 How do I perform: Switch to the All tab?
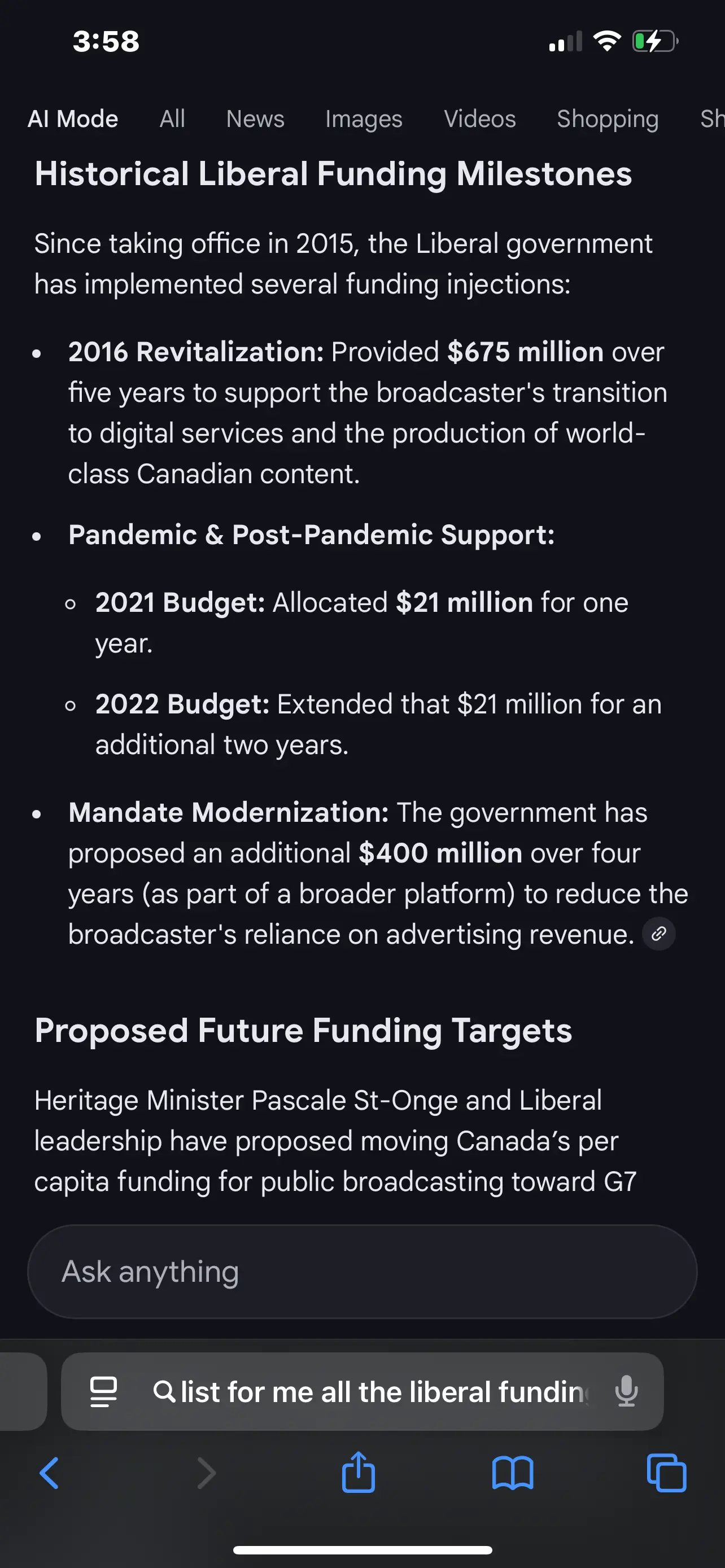[172, 119]
